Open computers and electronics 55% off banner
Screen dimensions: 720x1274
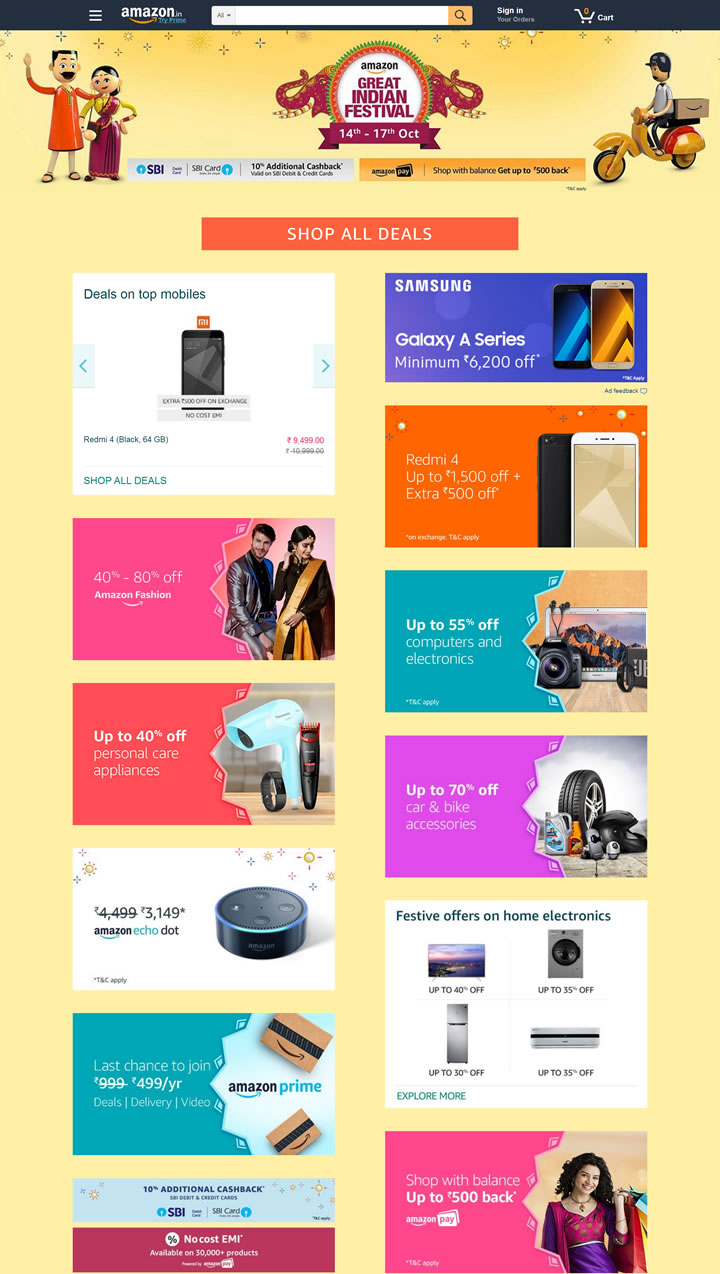(515, 641)
